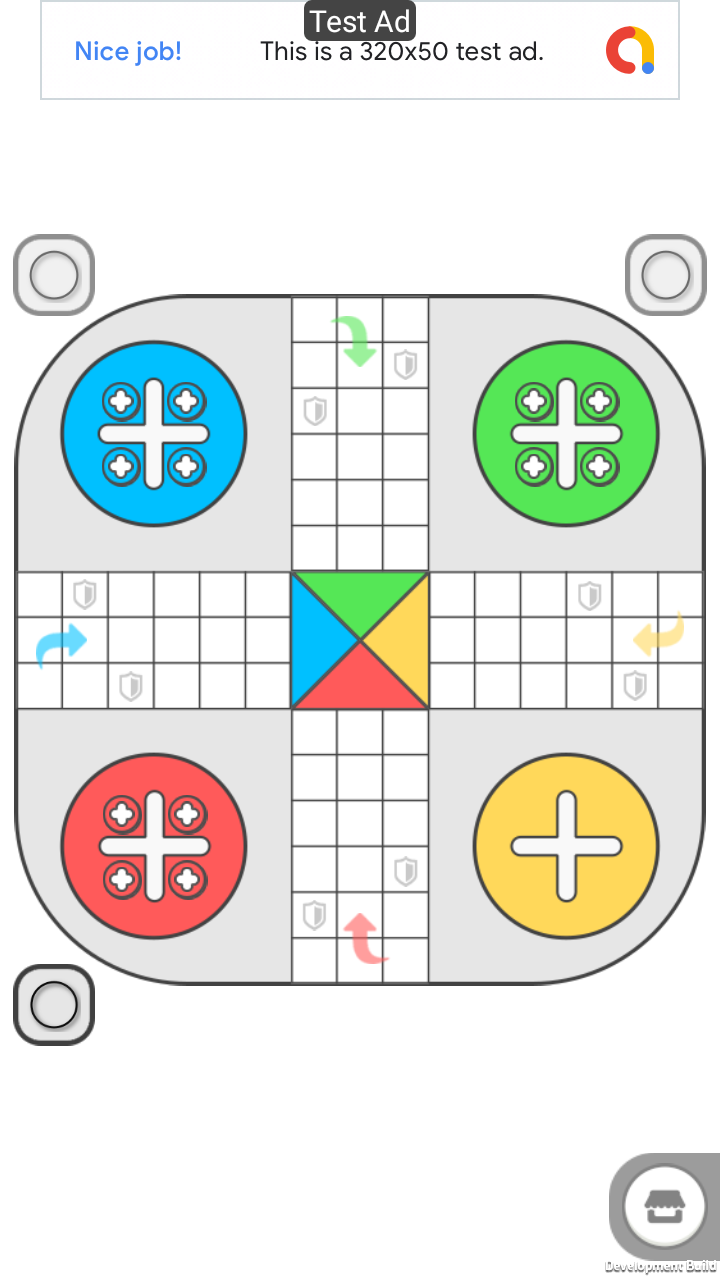Open the shop store icon
This screenshot has width=720, height=1280.
coord(664,1208)
